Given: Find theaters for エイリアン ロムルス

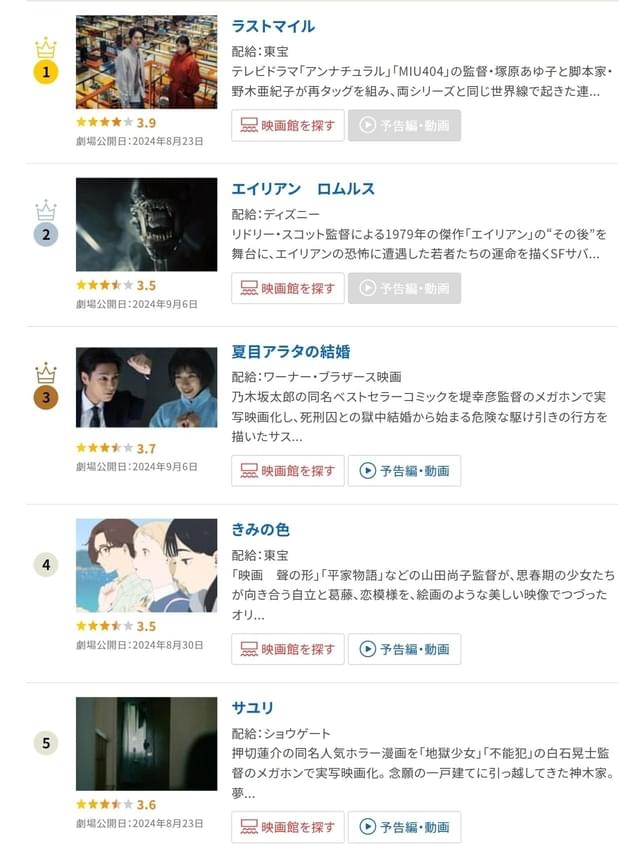Looking at the screenshot, I should (288, 288).
